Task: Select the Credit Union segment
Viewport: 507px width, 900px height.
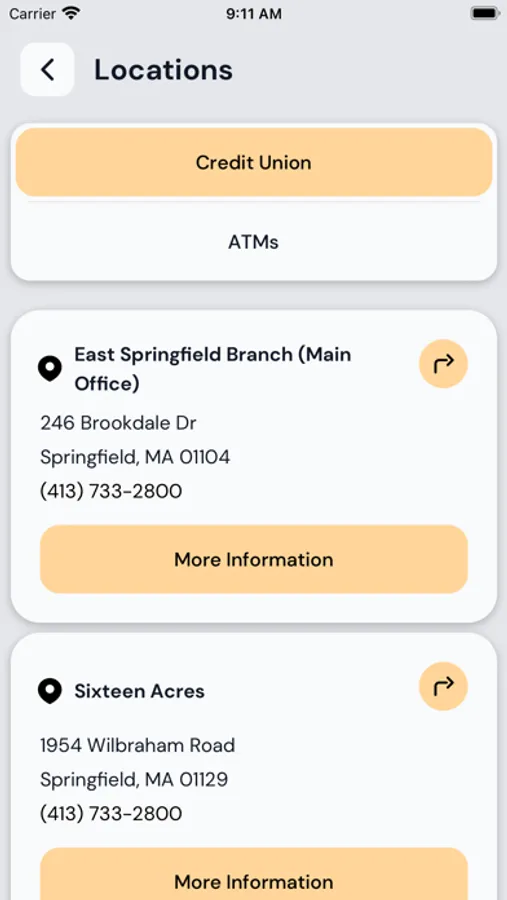Action: (254, 162)
